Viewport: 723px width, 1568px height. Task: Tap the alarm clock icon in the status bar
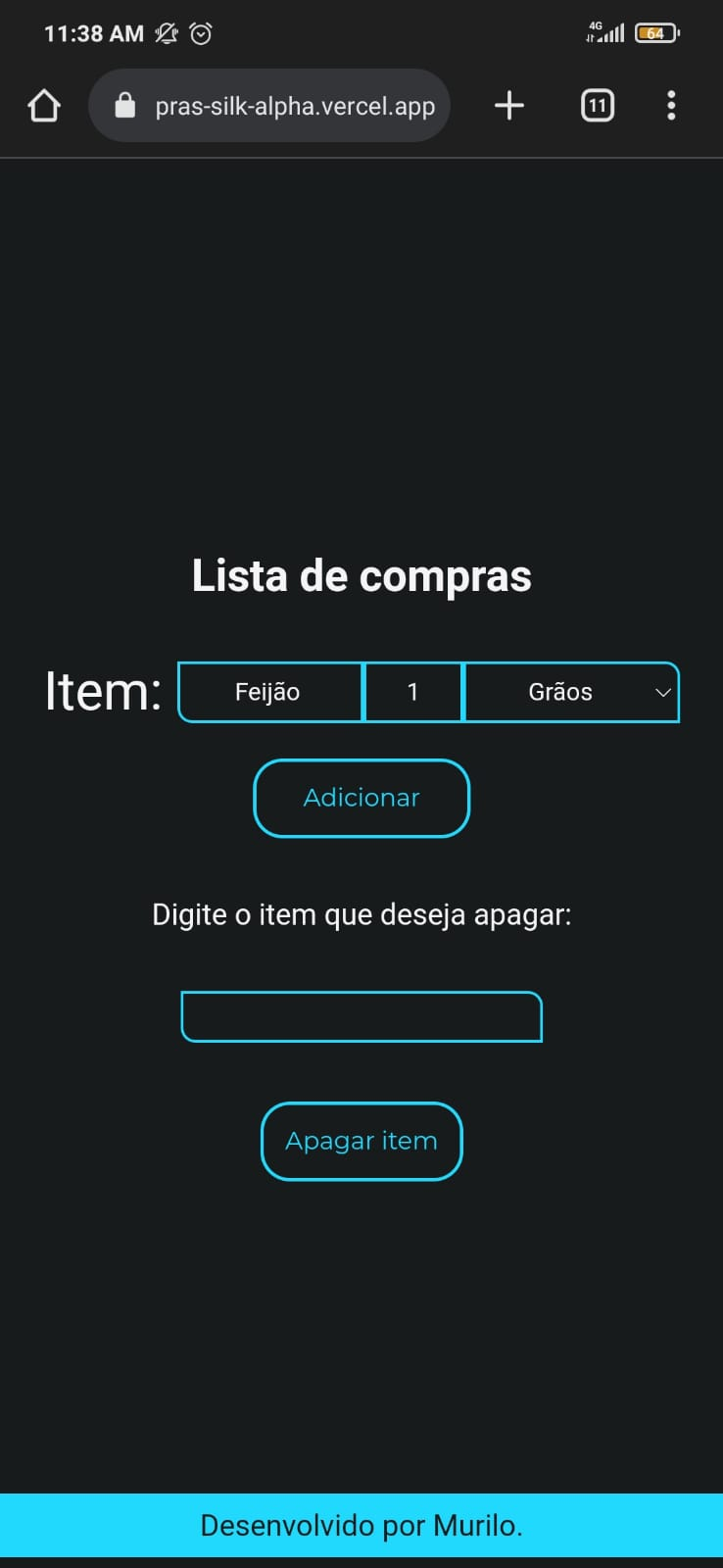point(201,32)
